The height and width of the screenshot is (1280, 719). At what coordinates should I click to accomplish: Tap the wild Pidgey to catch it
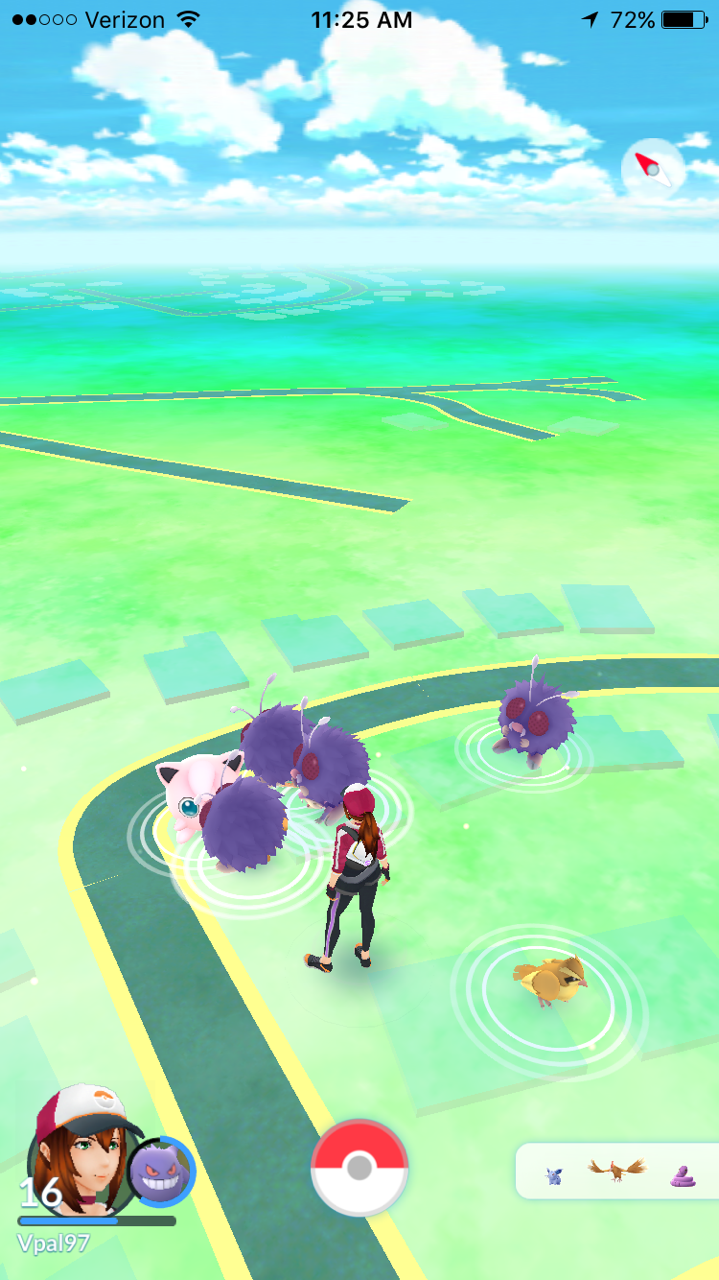[x=549, y=979]
